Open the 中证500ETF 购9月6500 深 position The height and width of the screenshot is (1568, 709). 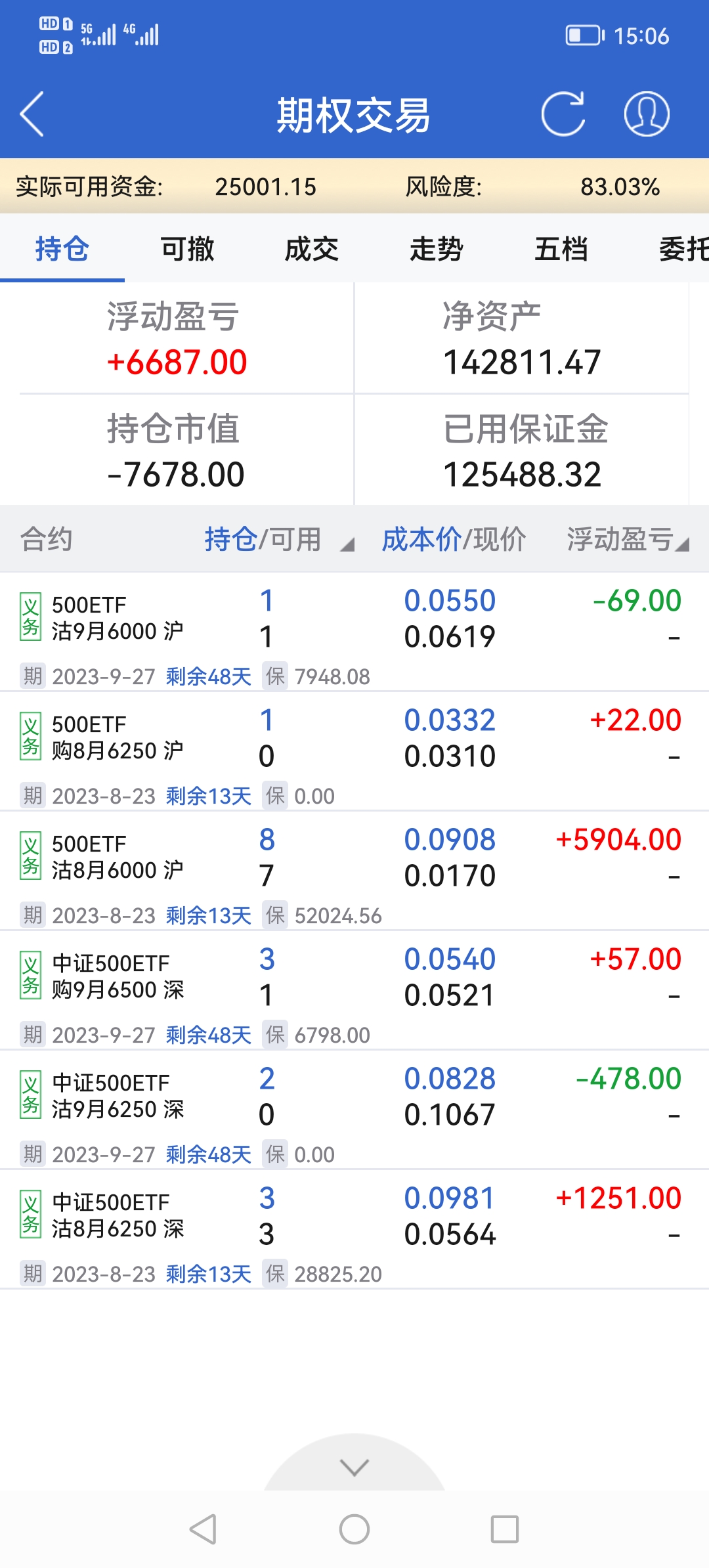pyautogui.click(x=118, y=977)
